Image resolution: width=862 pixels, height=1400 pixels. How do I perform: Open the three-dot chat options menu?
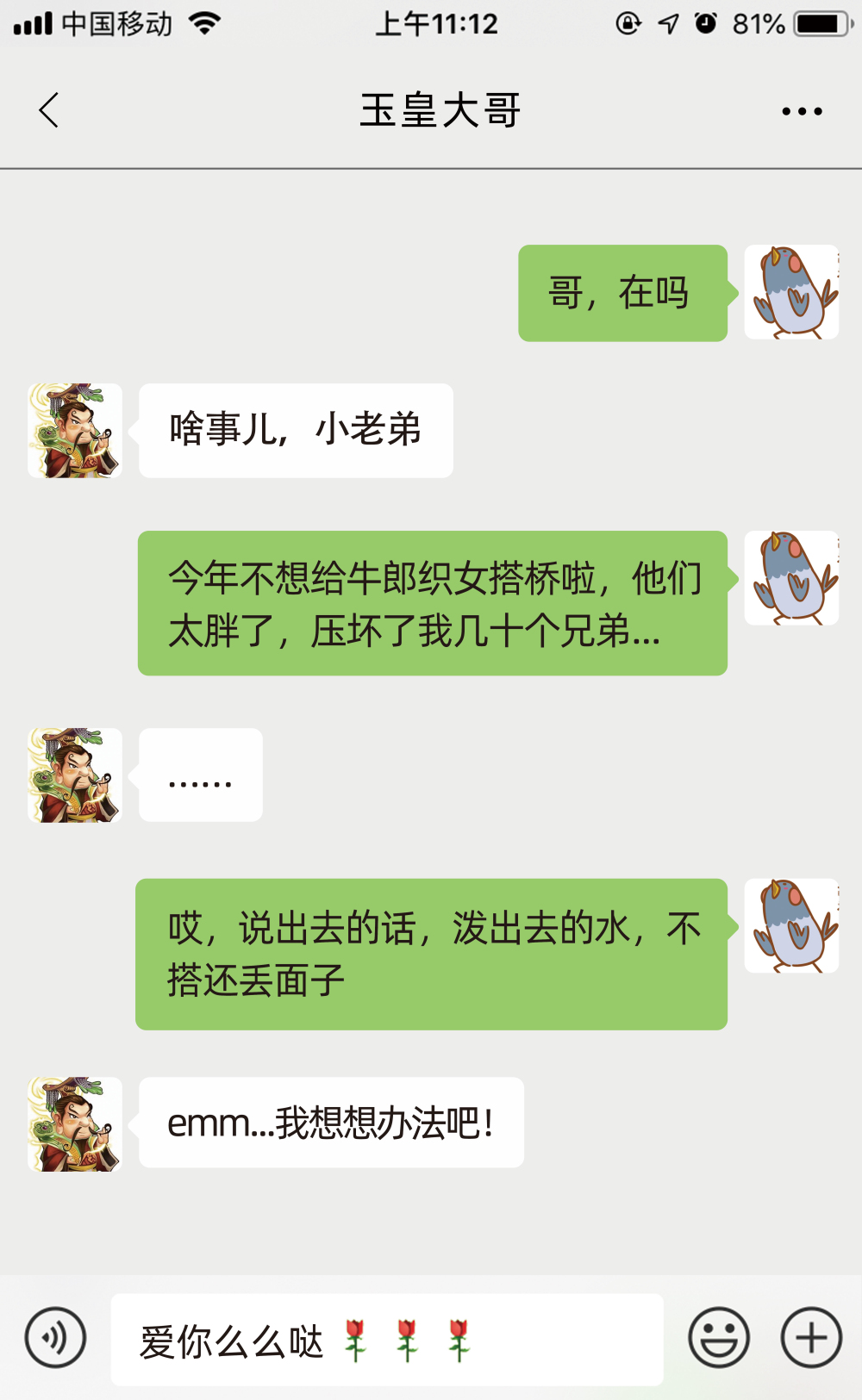802,111
